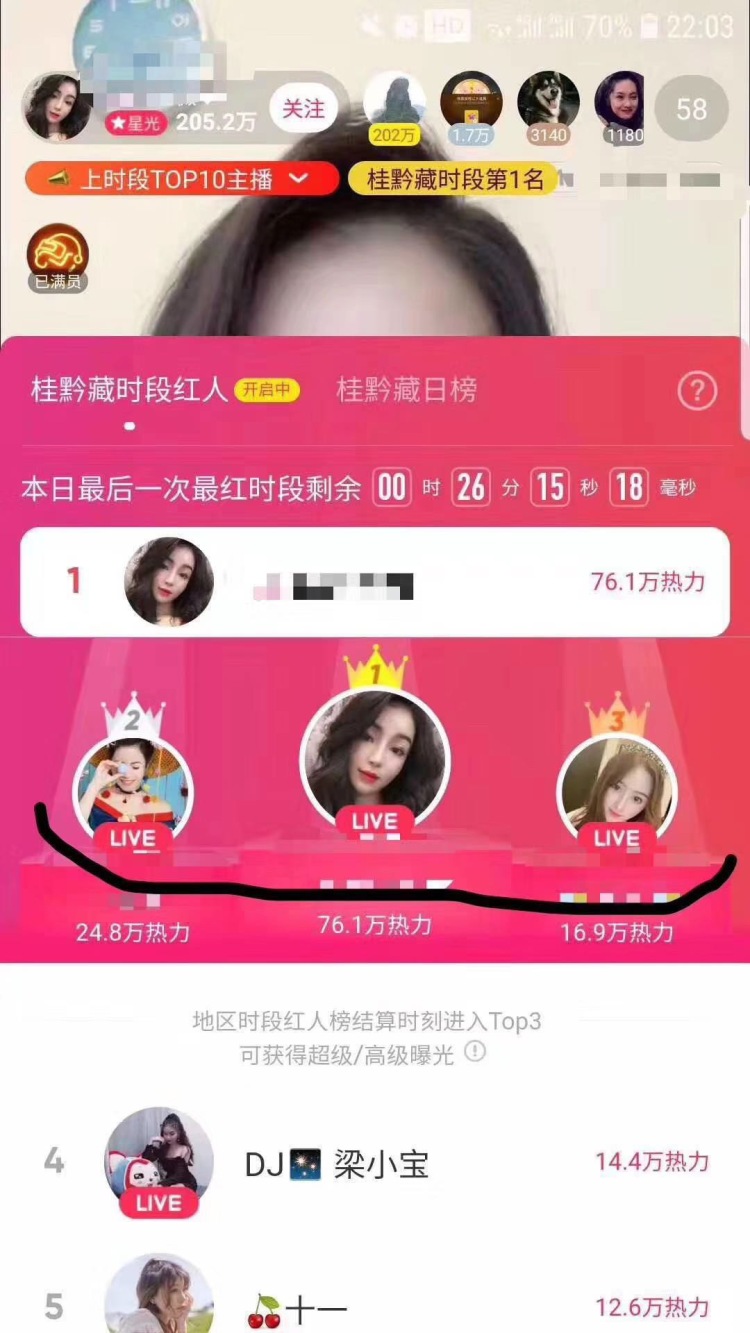Viewport: 750px width, 1333px height.
Task: Switch to 桂黔藏时段红人 tab
Action: [x=130, y=390]
